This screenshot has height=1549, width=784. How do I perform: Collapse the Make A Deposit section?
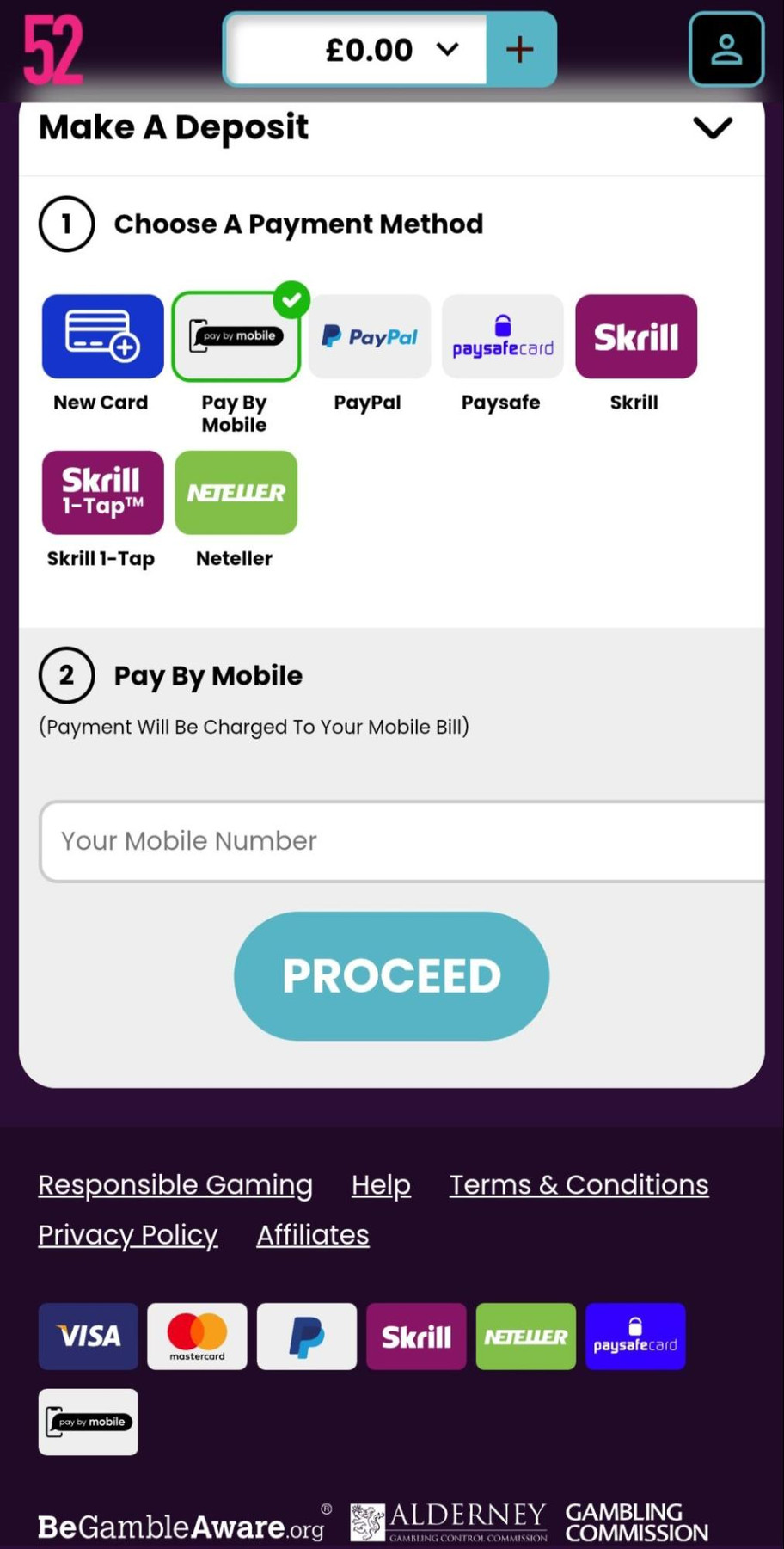pos(712,128)
